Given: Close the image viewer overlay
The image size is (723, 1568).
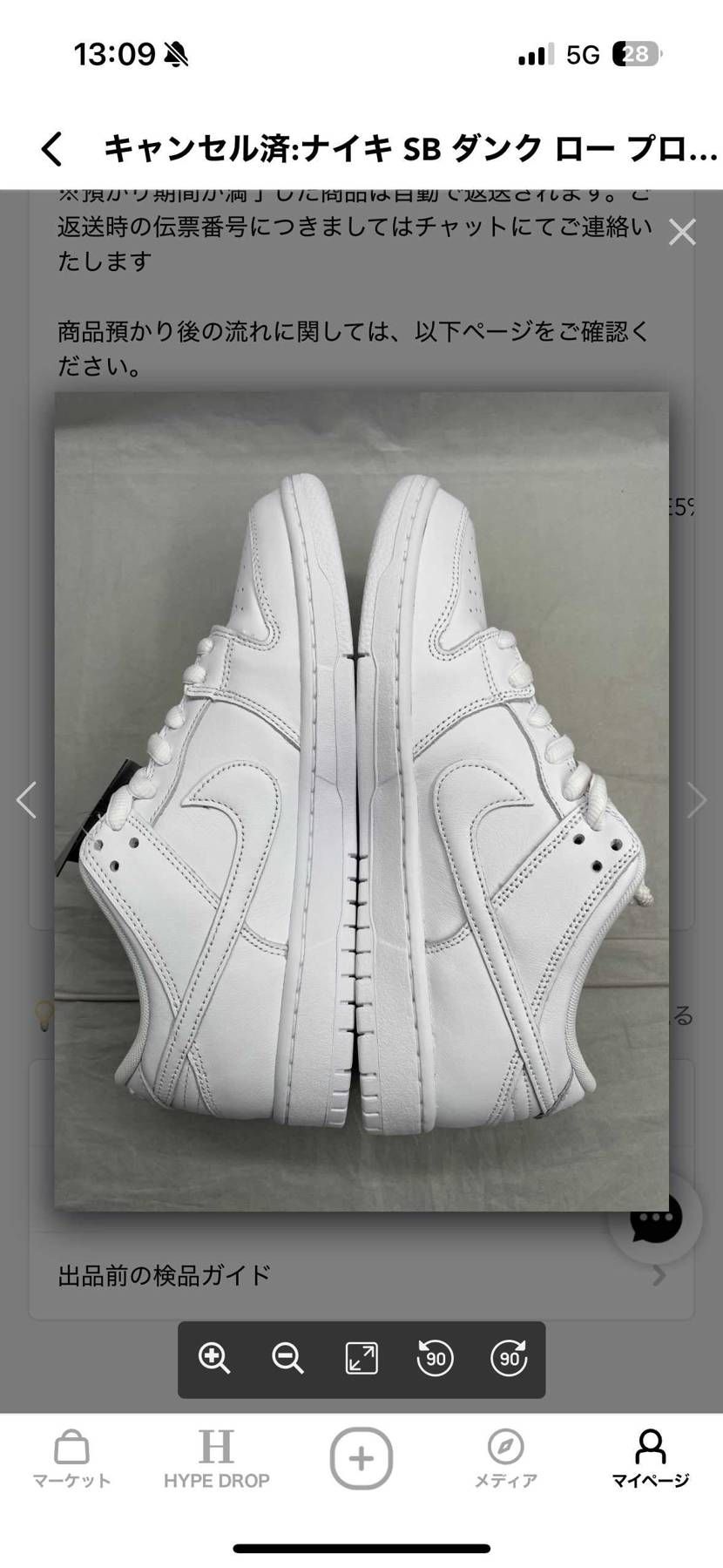Looking at the screenshot, I should coord(682,232).
